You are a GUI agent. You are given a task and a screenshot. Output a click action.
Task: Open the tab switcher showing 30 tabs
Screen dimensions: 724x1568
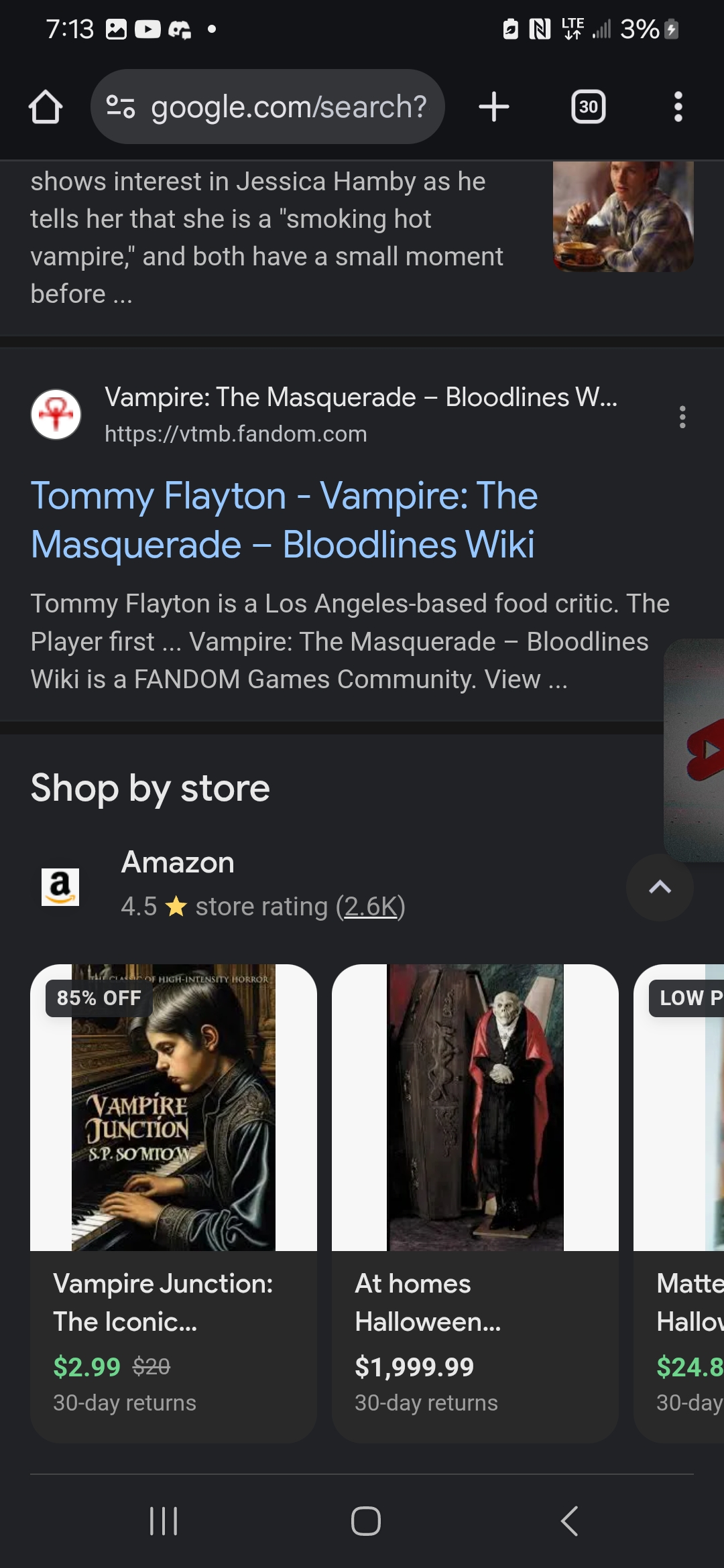click(x=588, y=107)
